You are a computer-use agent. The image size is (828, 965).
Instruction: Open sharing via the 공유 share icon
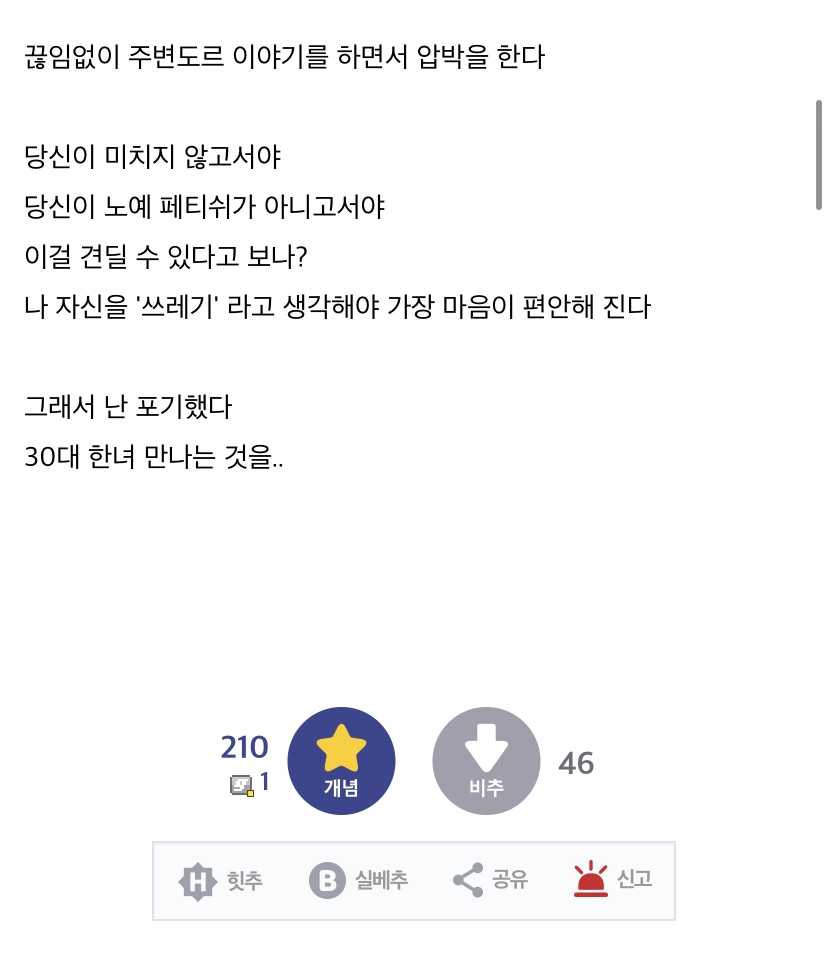(x=466, y=880)
